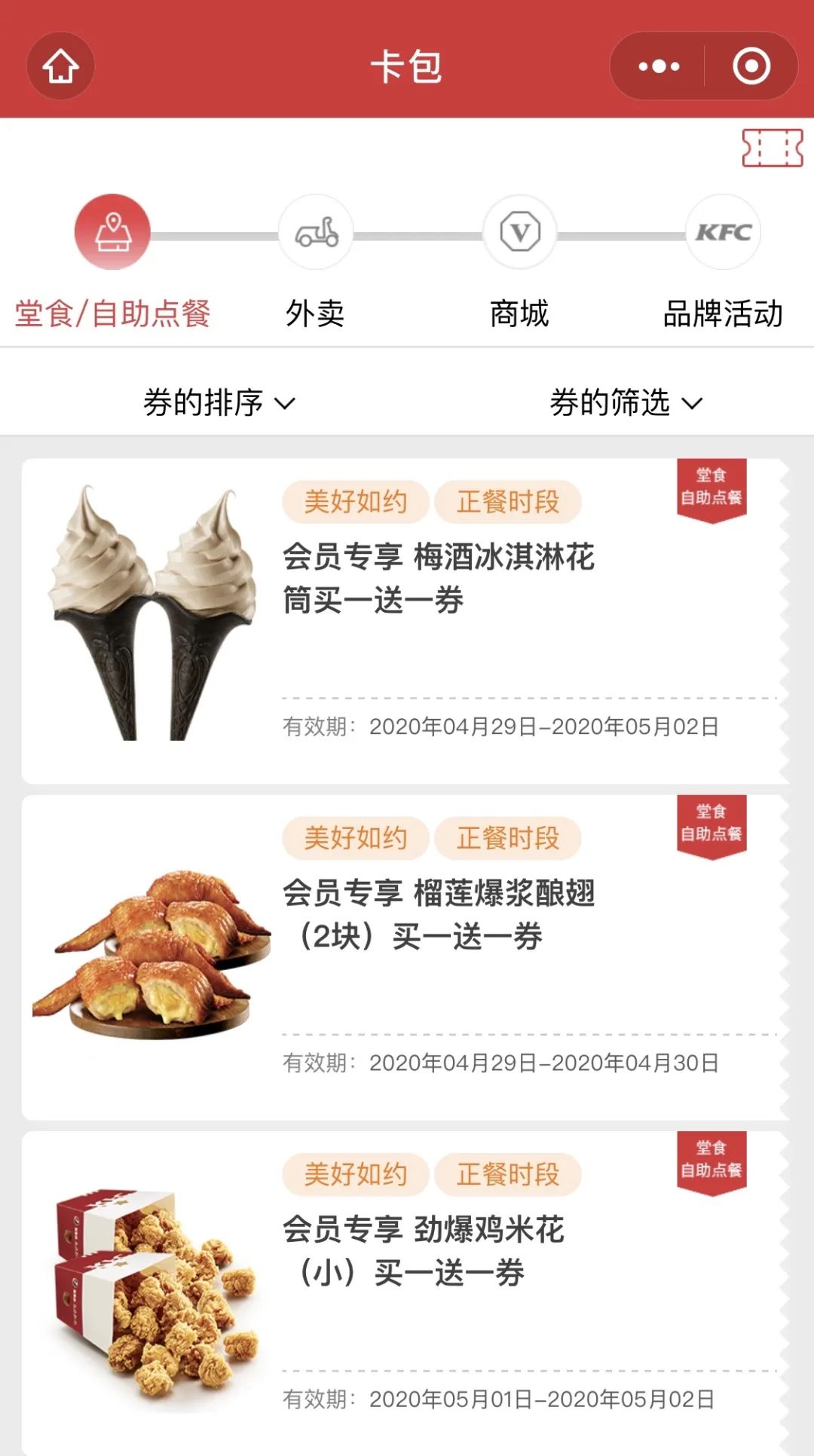Expand the 券的筛选 dropdown

pyautogui.click(x=626, y=402)
